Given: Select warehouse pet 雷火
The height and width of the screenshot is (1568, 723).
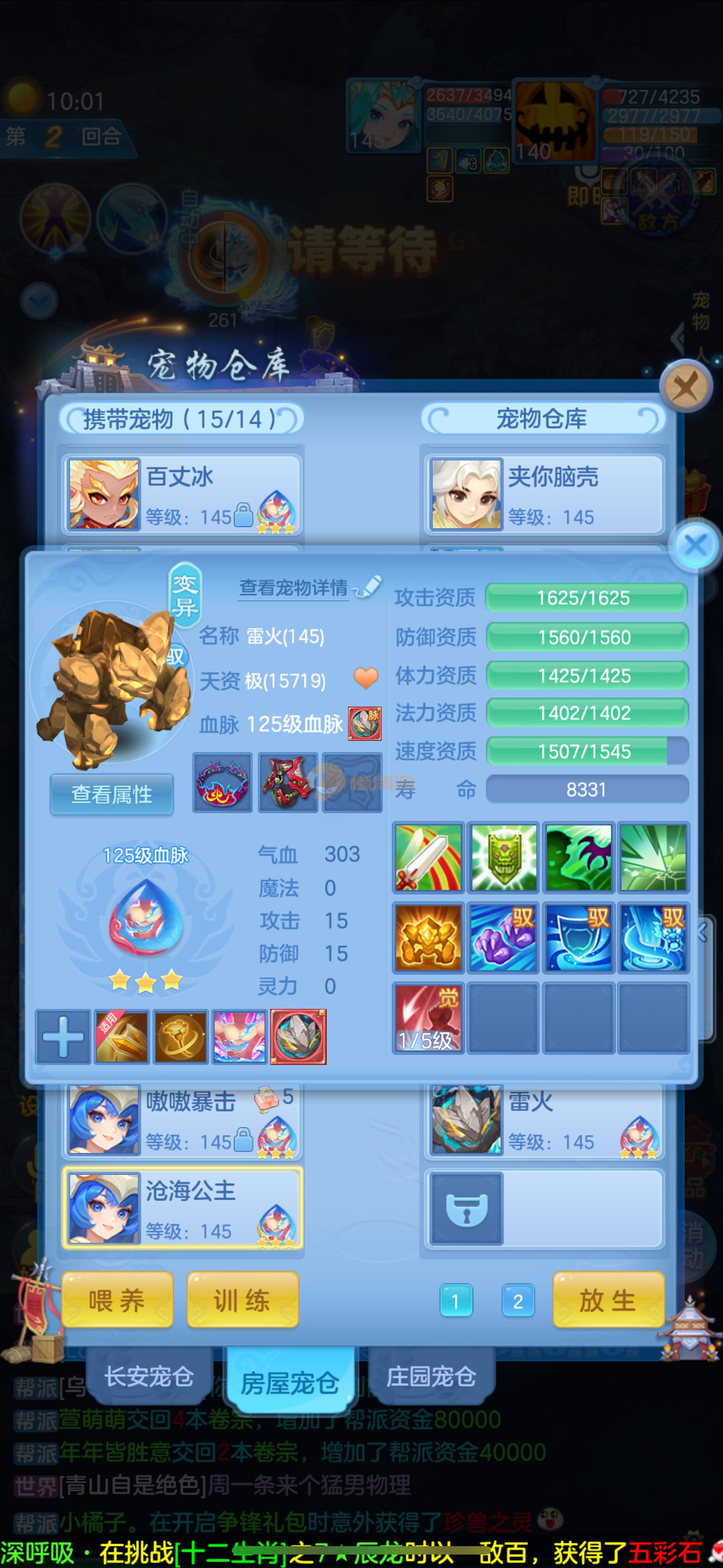Looking at the screenshot, I should 544,1120.
